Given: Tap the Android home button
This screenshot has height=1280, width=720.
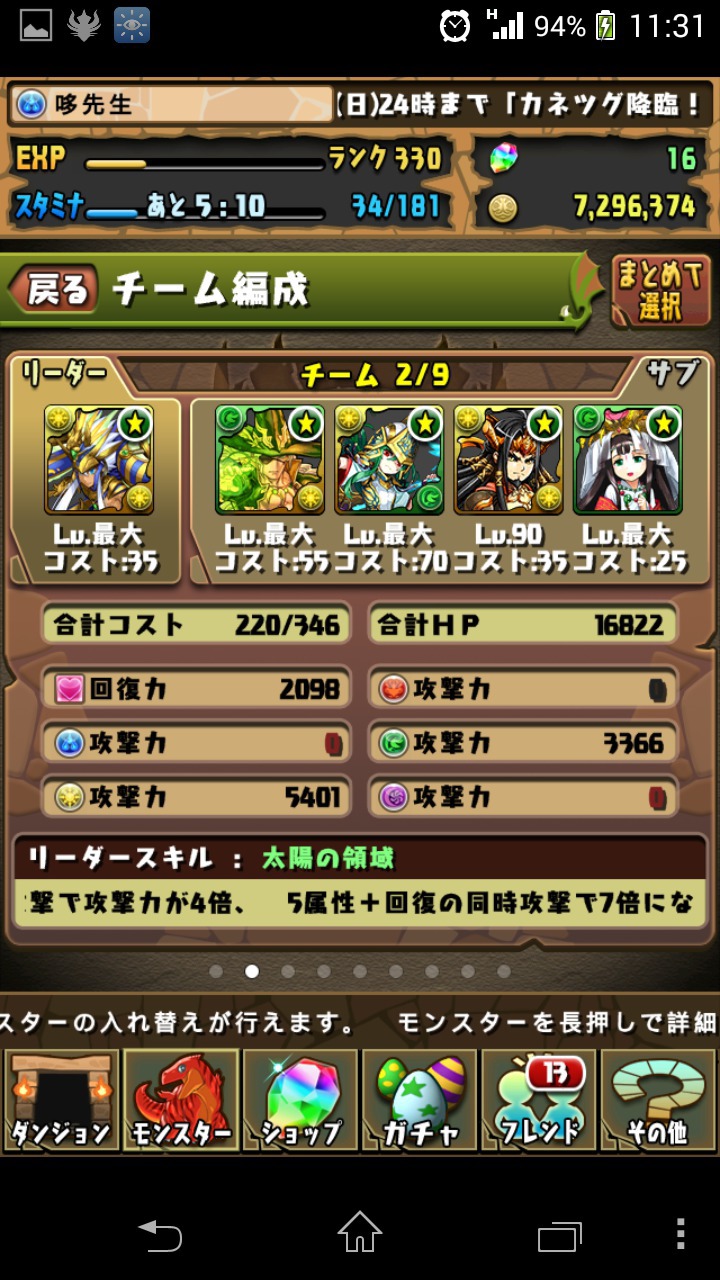Looking at the screenshot, I should click(x=360, y=1232).
